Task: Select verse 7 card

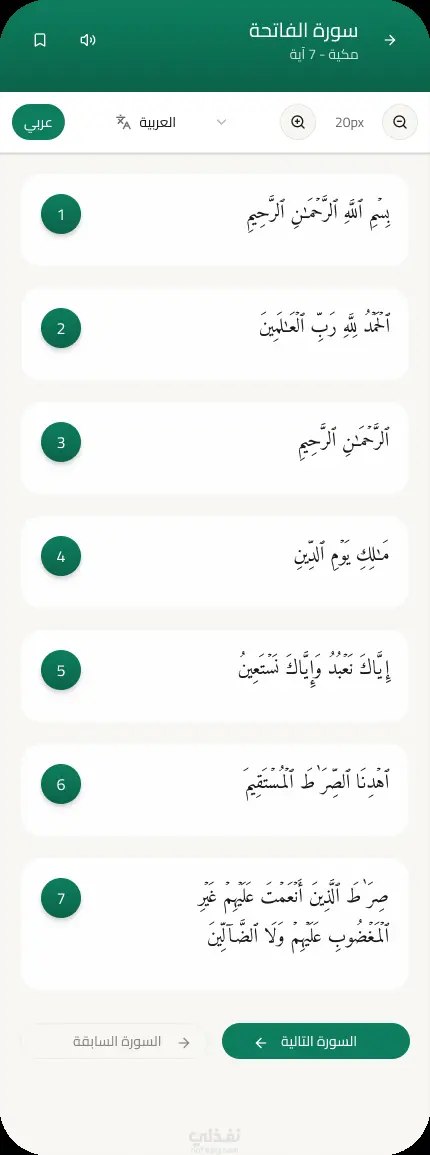Action: coord(214,924)
